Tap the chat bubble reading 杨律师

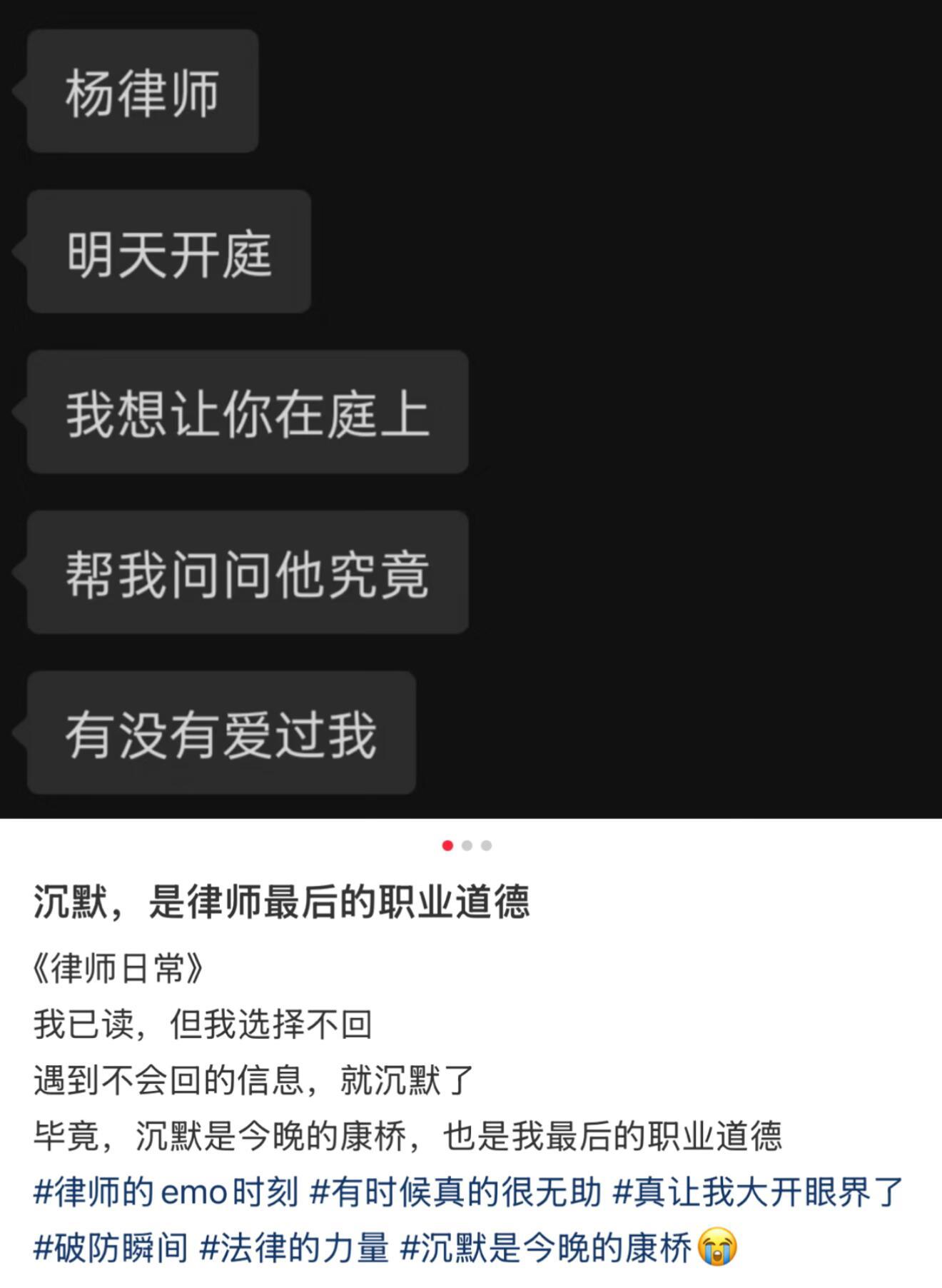pos(141,91)
